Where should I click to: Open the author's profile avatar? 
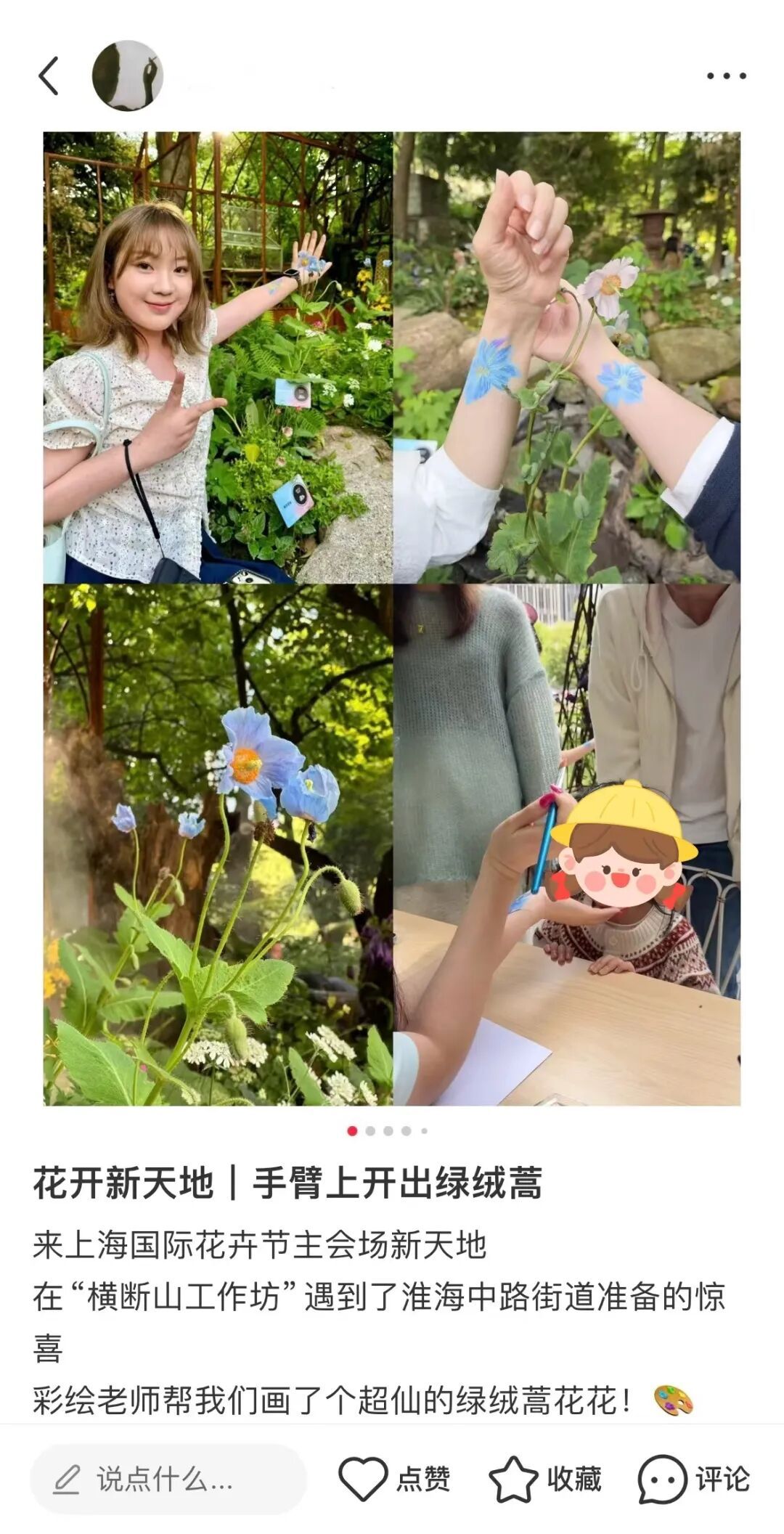click(x=128, y=76)
